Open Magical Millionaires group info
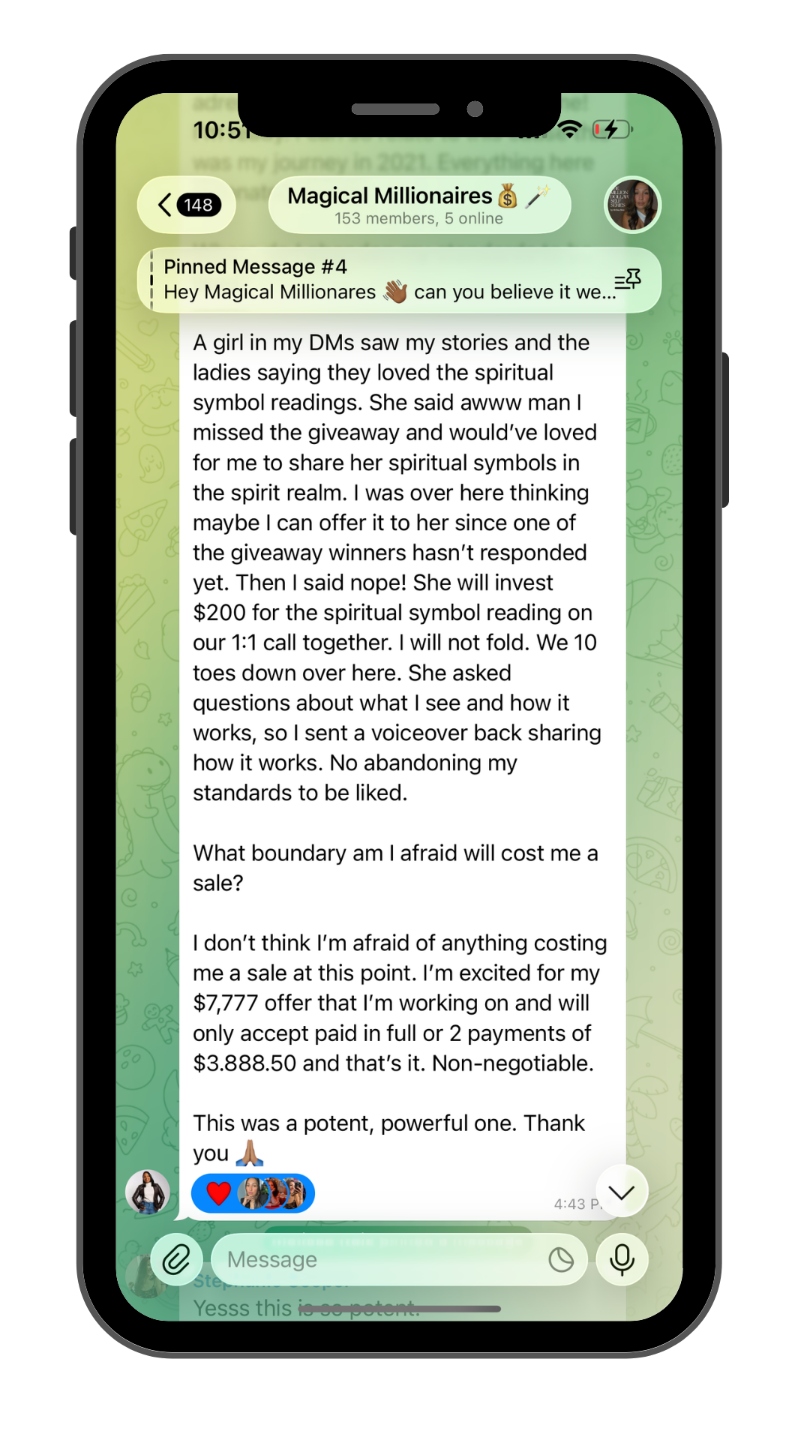The height and width of the screenshot is (1440, 810). click(x=419, y=204)
